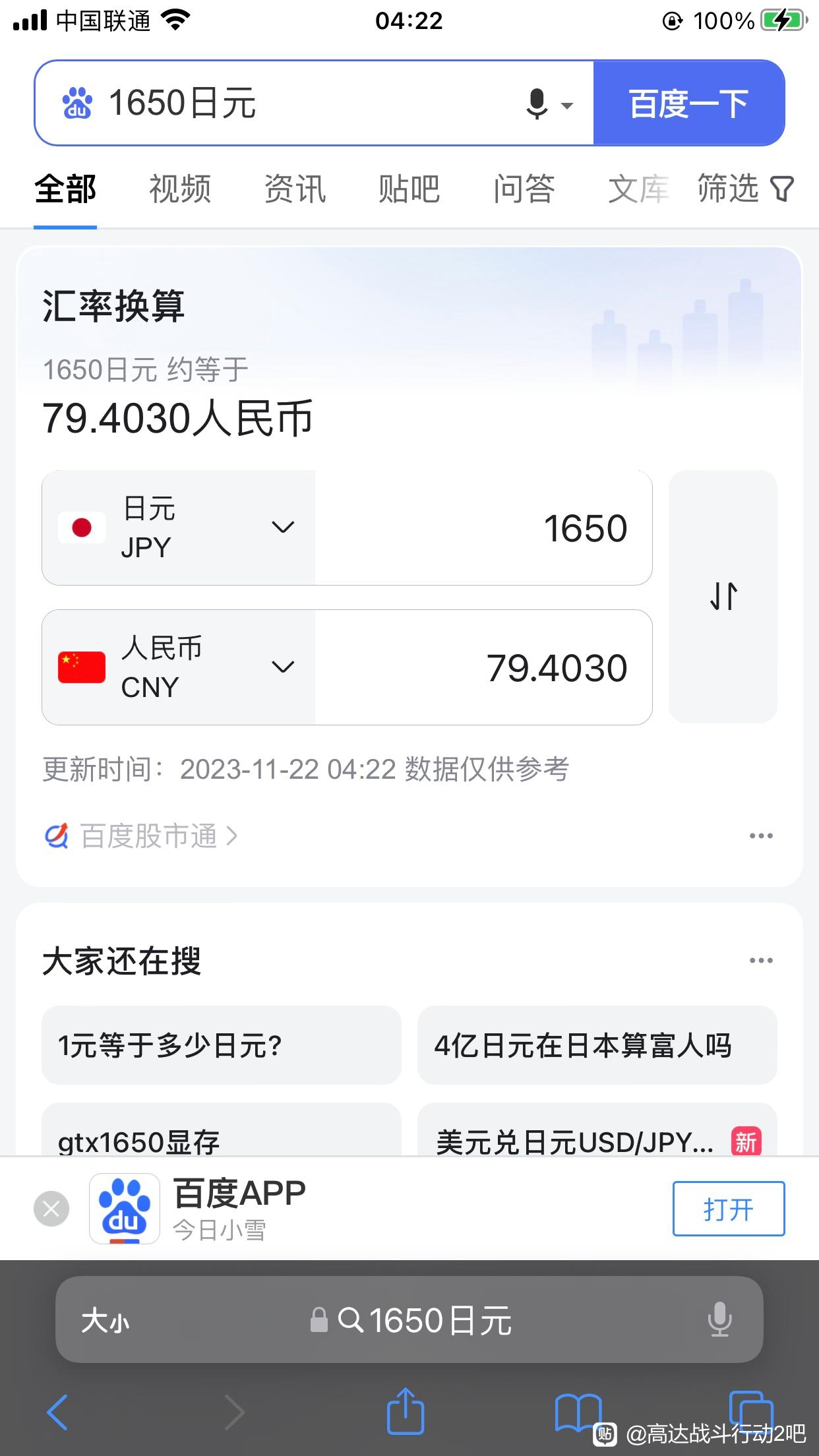The image size is (819, 1456).
Task: Tap the 百度一下 search button
Action: click(689, 103)
